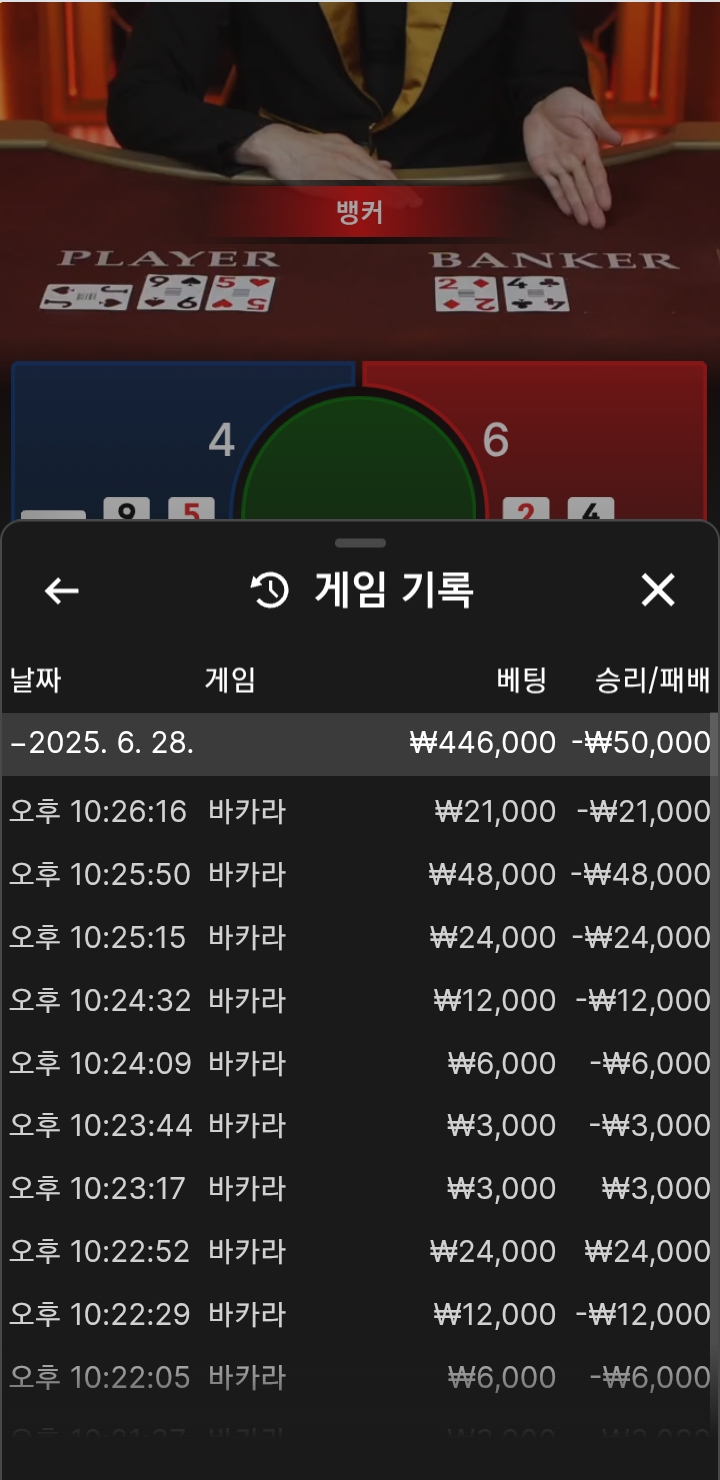This screenshot has height=1480, width=720.
Task: Open the 오후 10:26:16 바카라 round
Action: [x=360, y=811]
